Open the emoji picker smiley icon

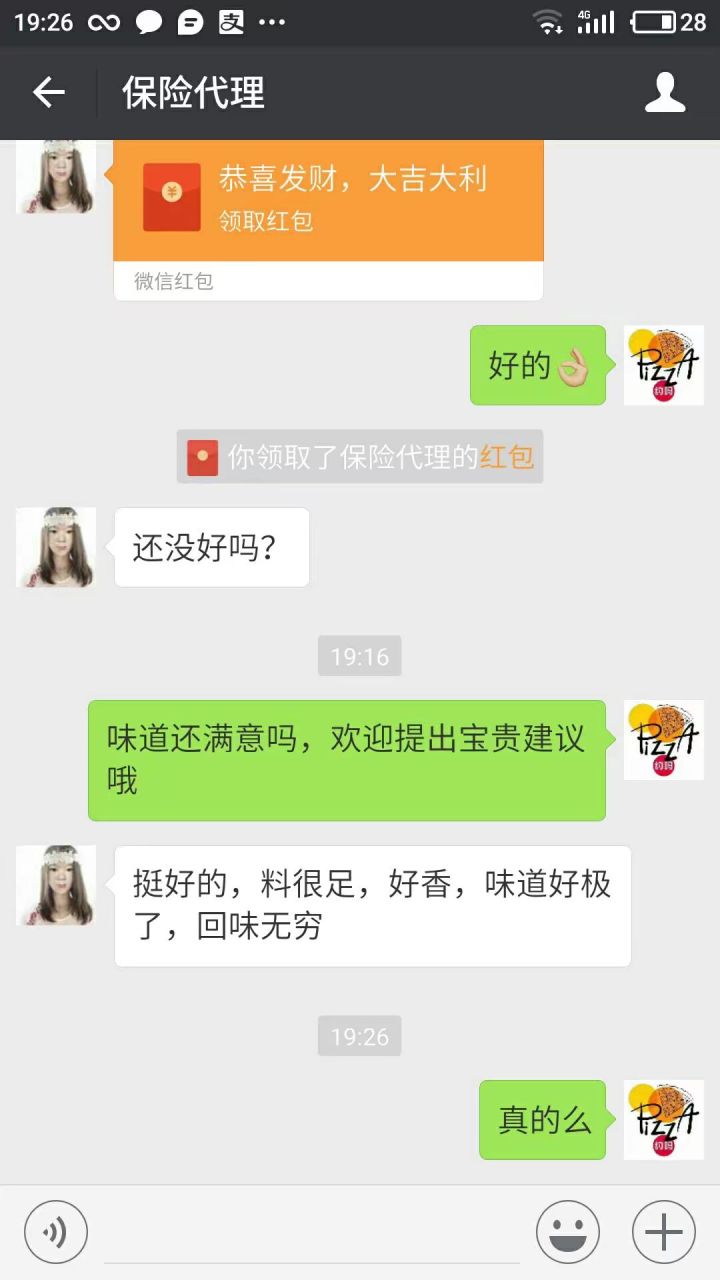click(x=566, y=1231)
